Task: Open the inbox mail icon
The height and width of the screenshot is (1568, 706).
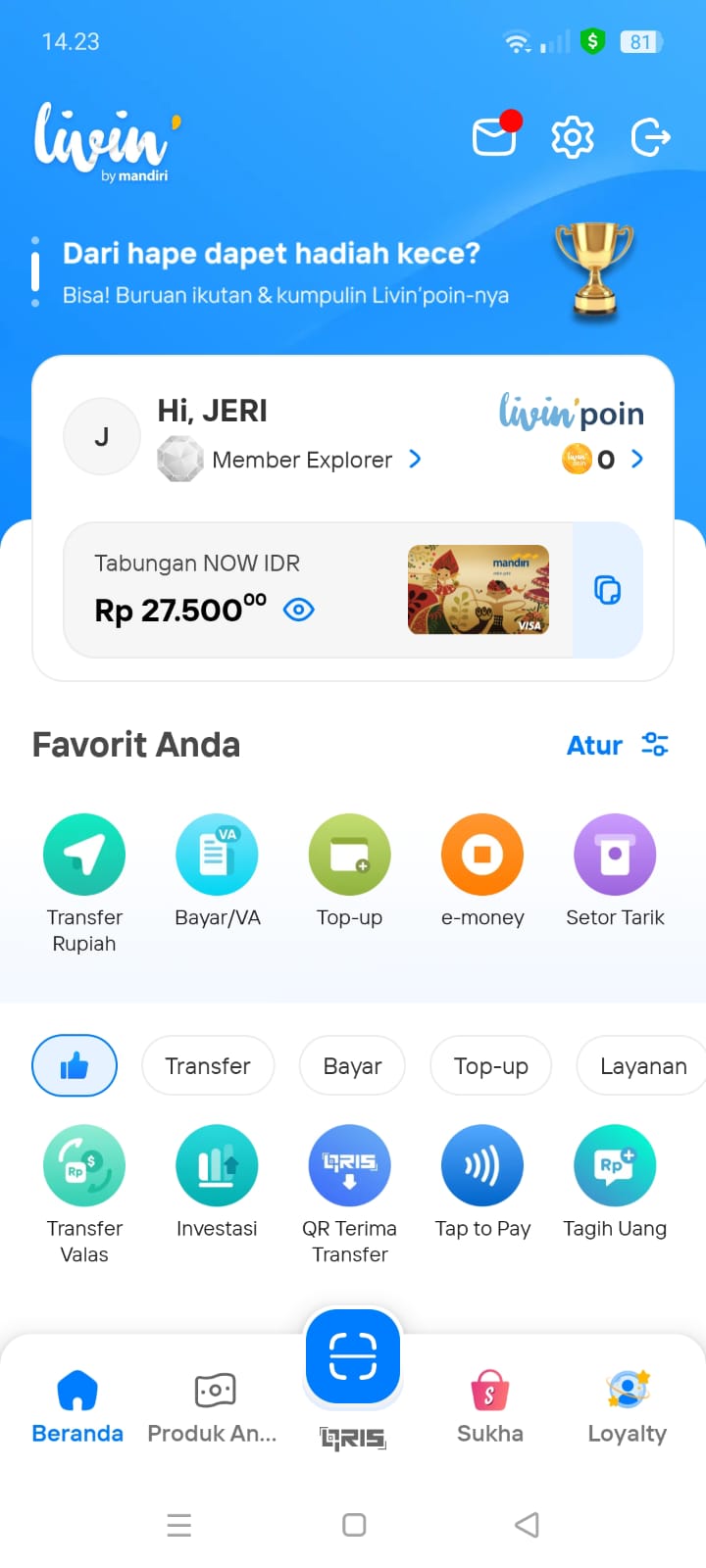Action: pos(495,135)
